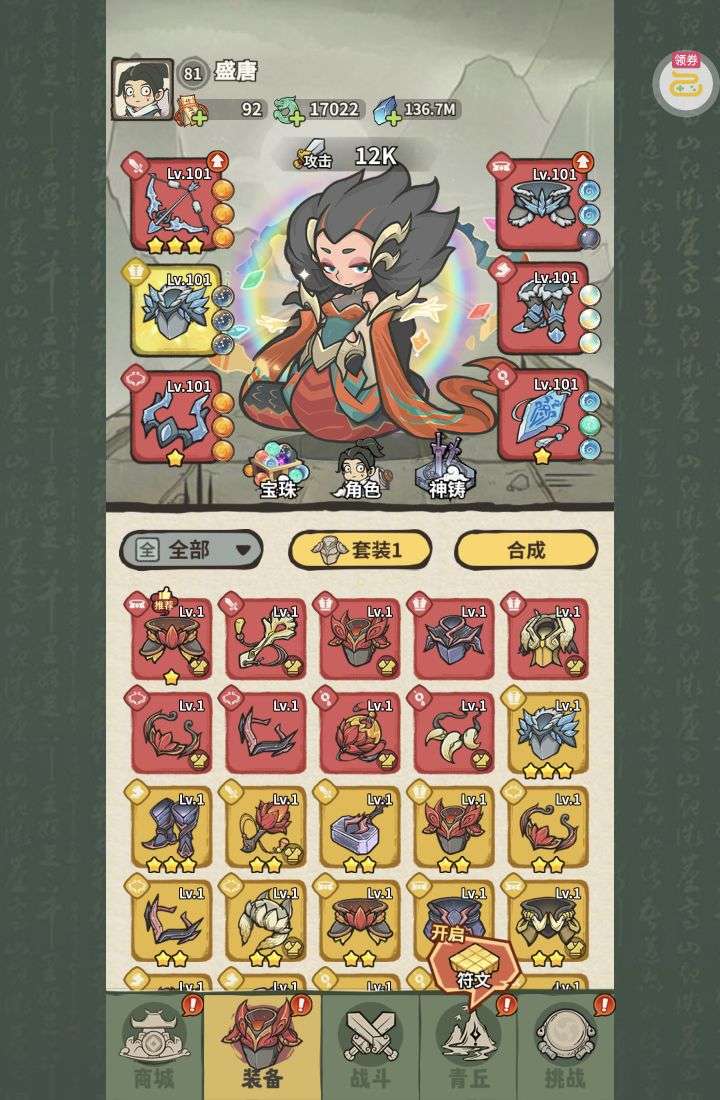Tap the 领券 coupon floating icon

tap(686, 82)
